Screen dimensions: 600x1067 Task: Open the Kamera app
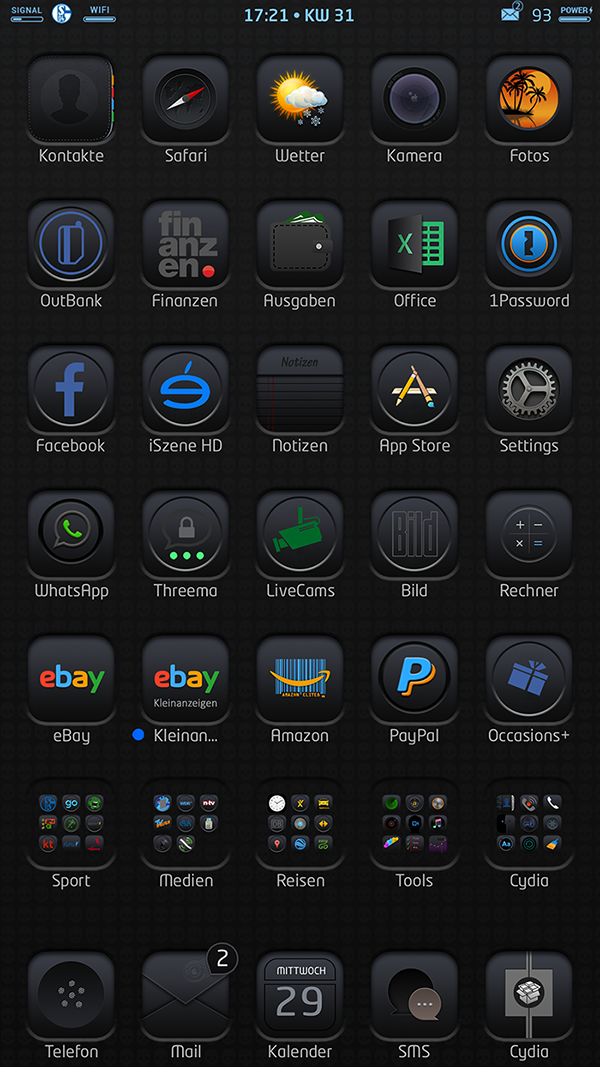414,99
